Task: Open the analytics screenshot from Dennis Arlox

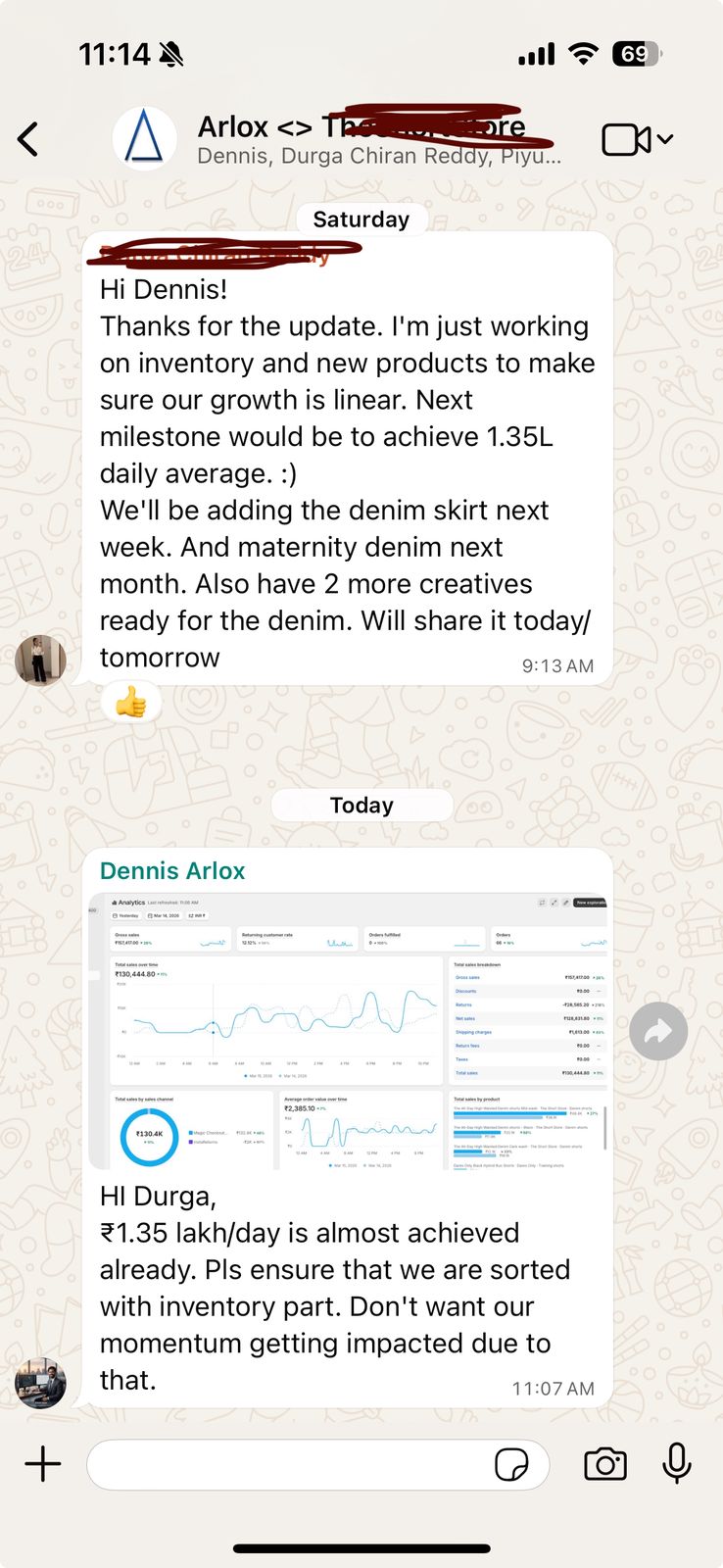Action: click(x=348, y=1031)
